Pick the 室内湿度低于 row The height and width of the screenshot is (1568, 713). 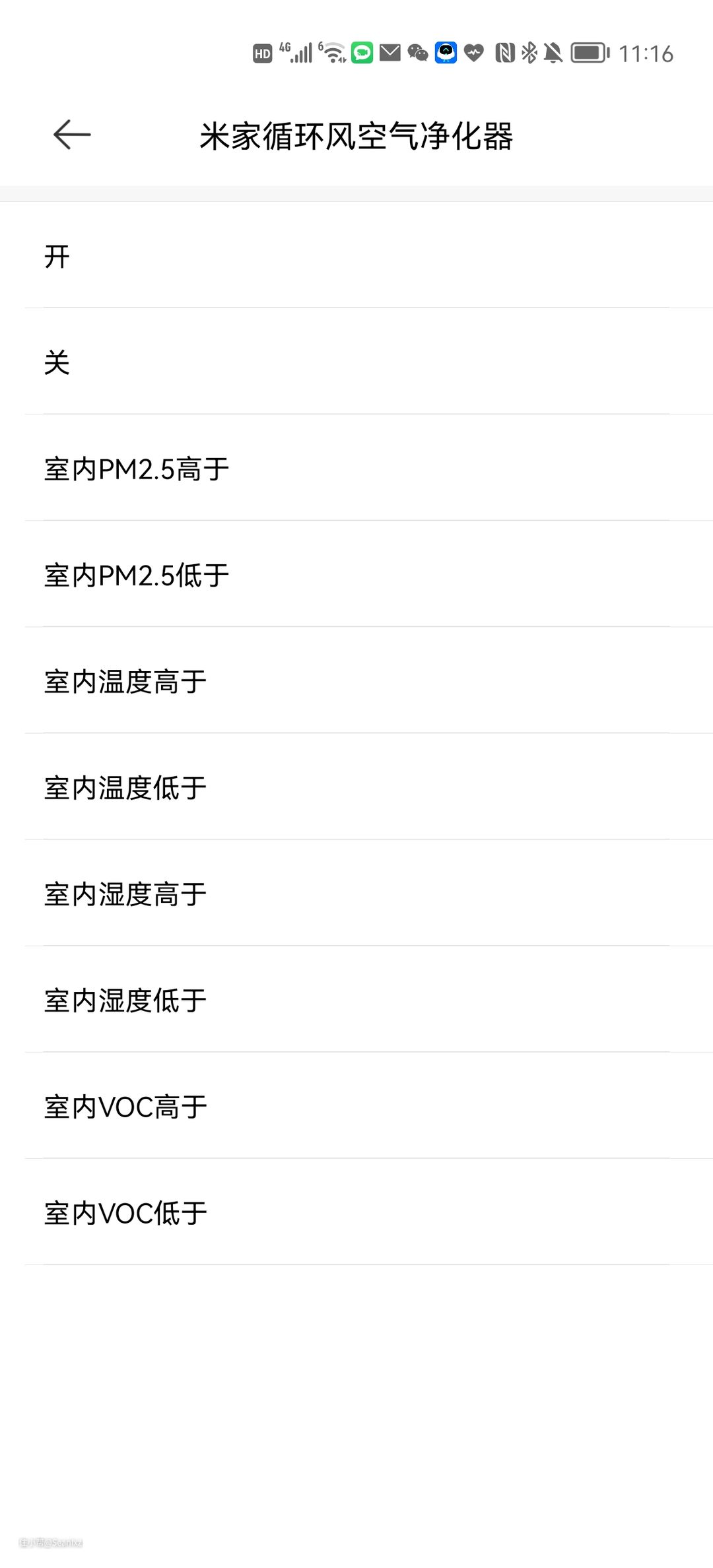coord(356,1000)
